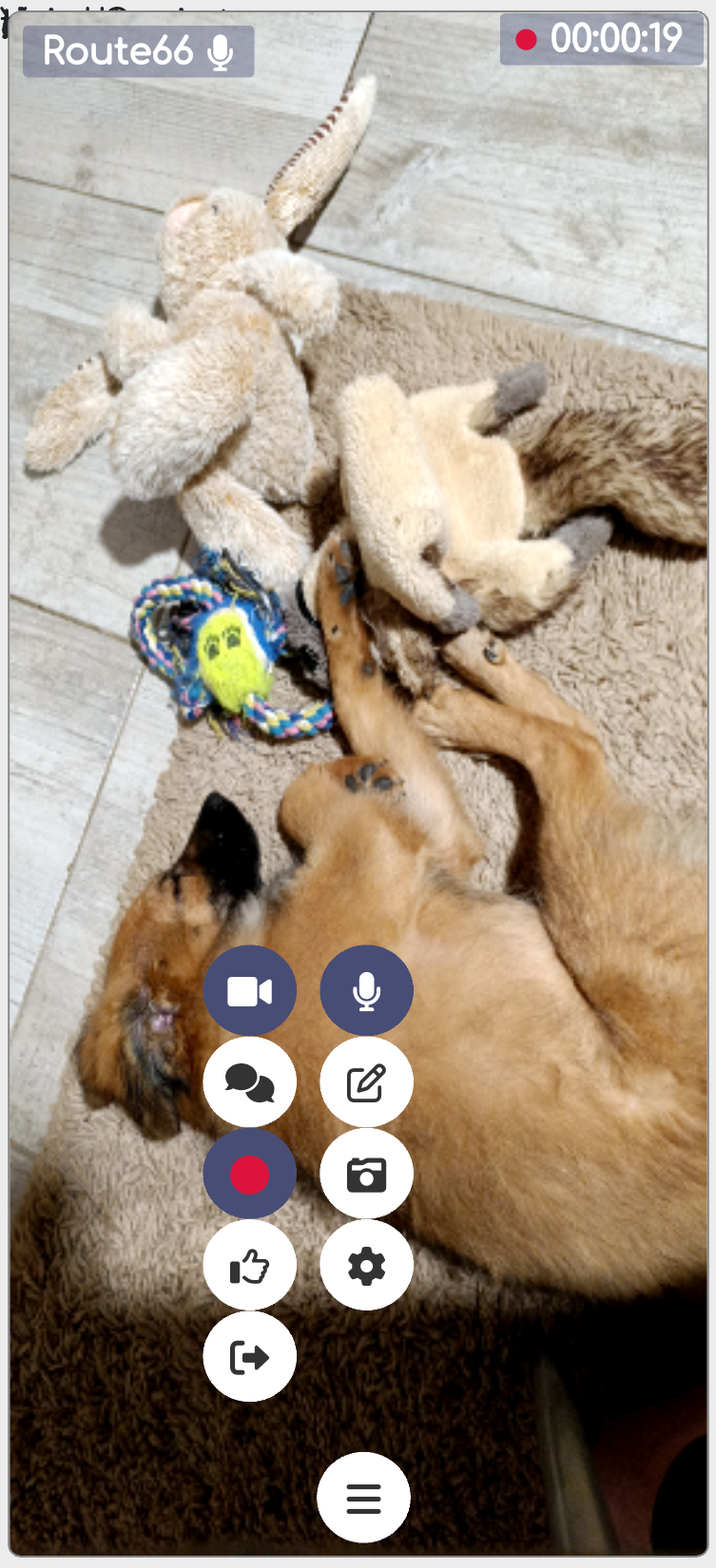Open the settings gear
716x1568 pixels.
[366, 1265]
